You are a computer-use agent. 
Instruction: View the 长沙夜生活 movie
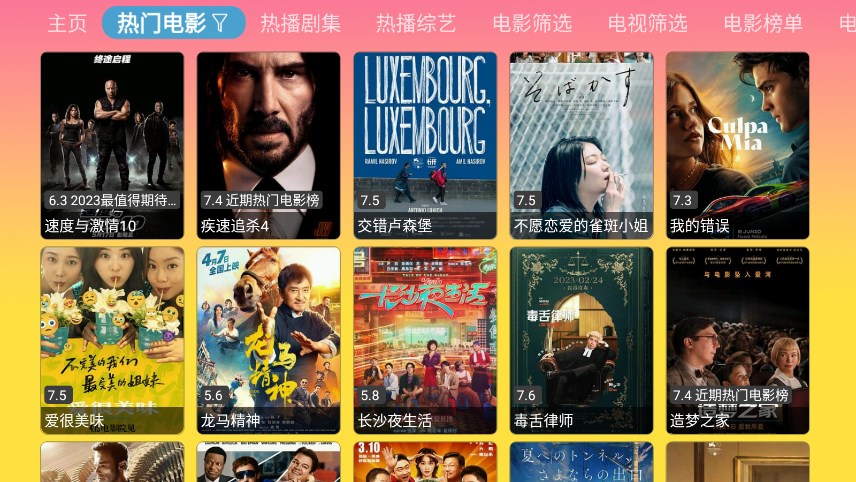[x=425, y=340]
